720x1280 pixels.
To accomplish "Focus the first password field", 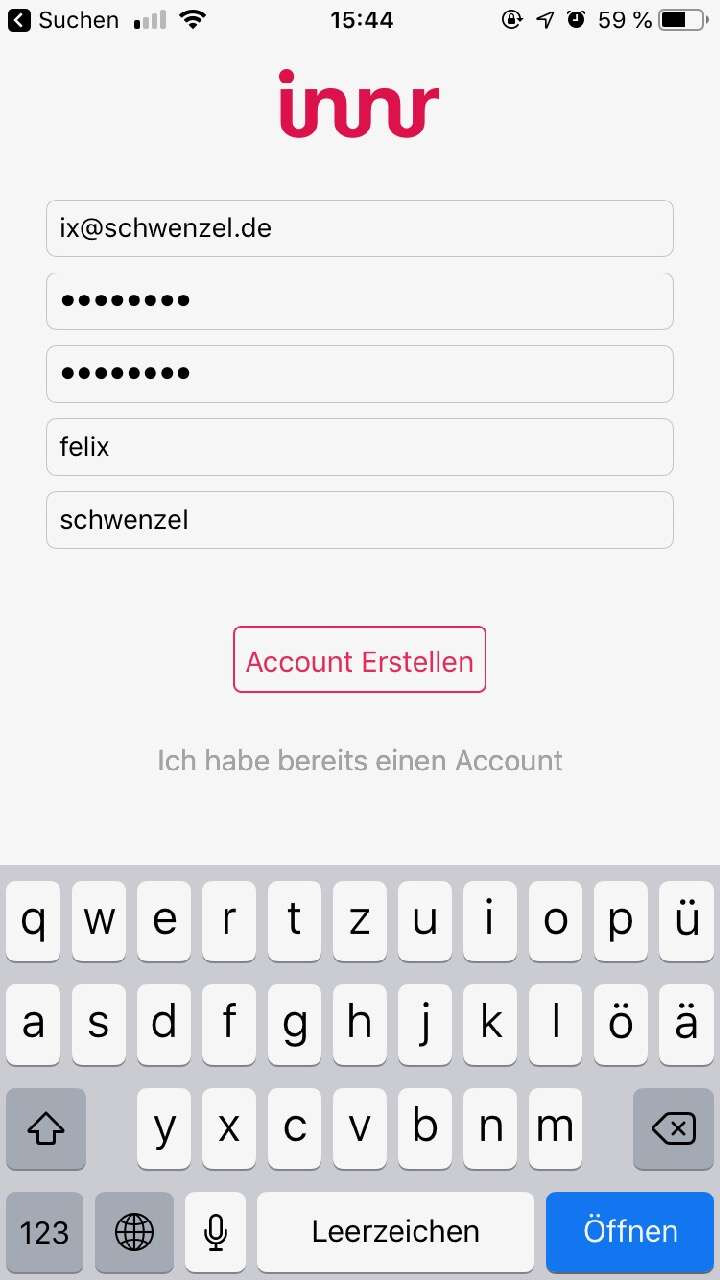I will coord(360,301).
